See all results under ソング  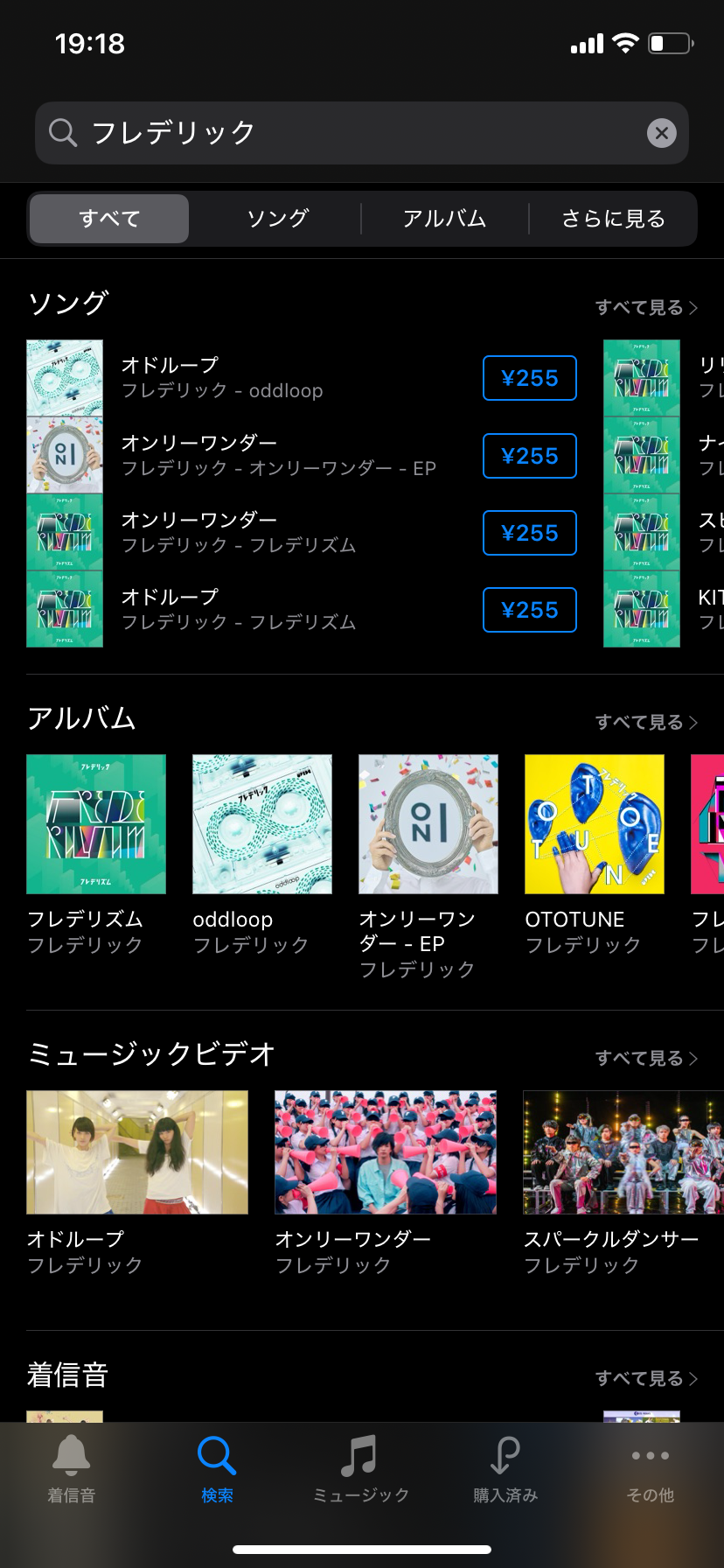click(645, 307)
